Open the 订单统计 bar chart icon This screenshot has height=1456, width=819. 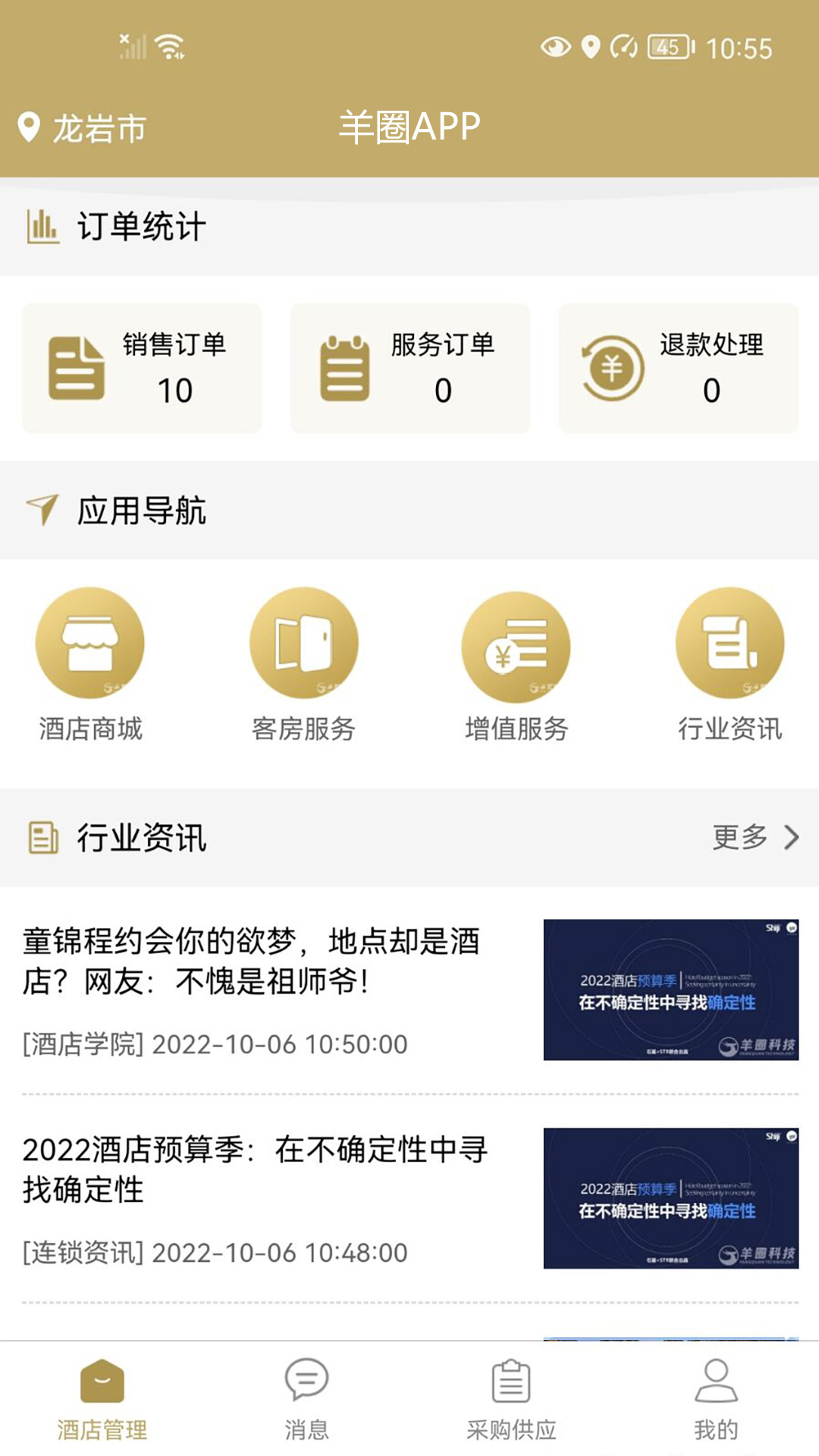tap(42, 224)
